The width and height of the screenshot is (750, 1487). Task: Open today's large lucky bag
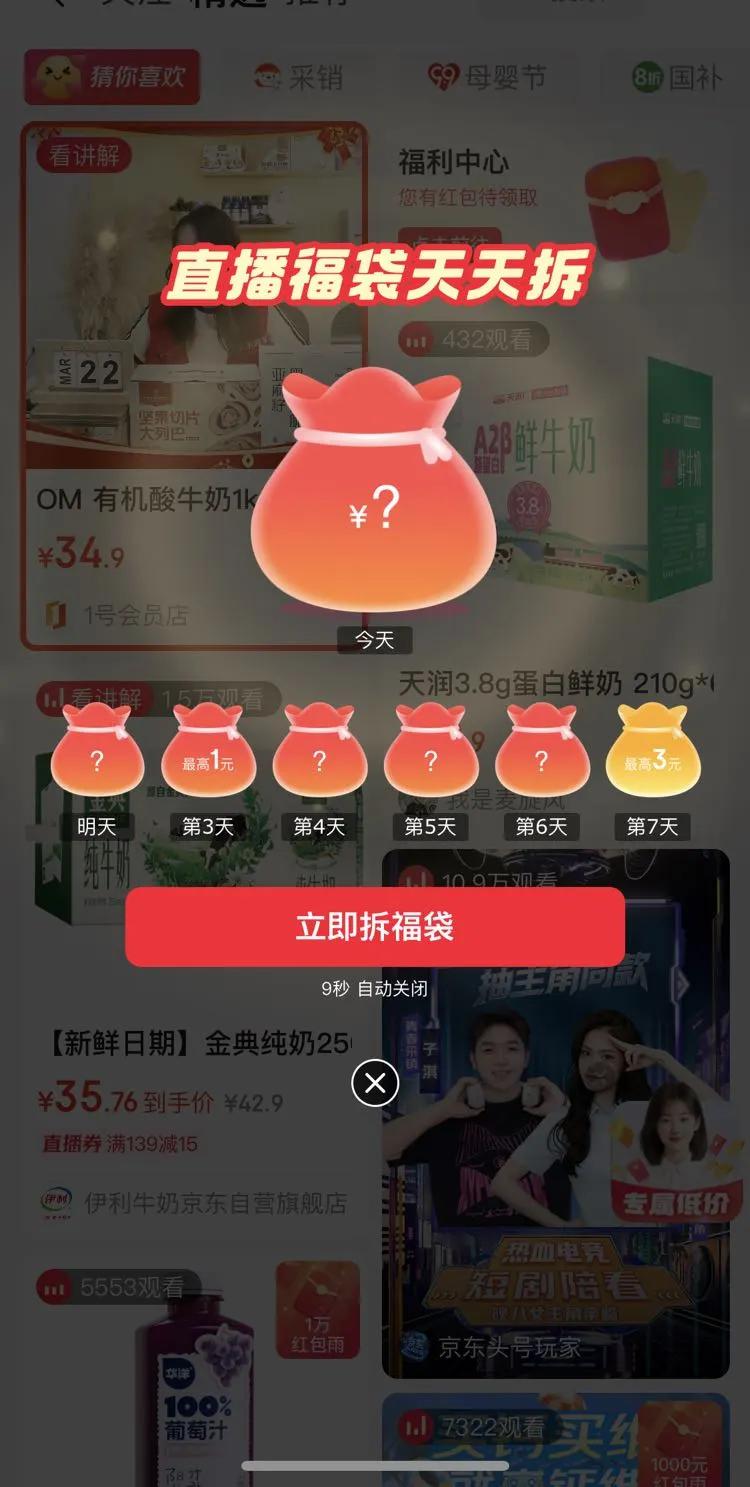click(x=374, y=491)
